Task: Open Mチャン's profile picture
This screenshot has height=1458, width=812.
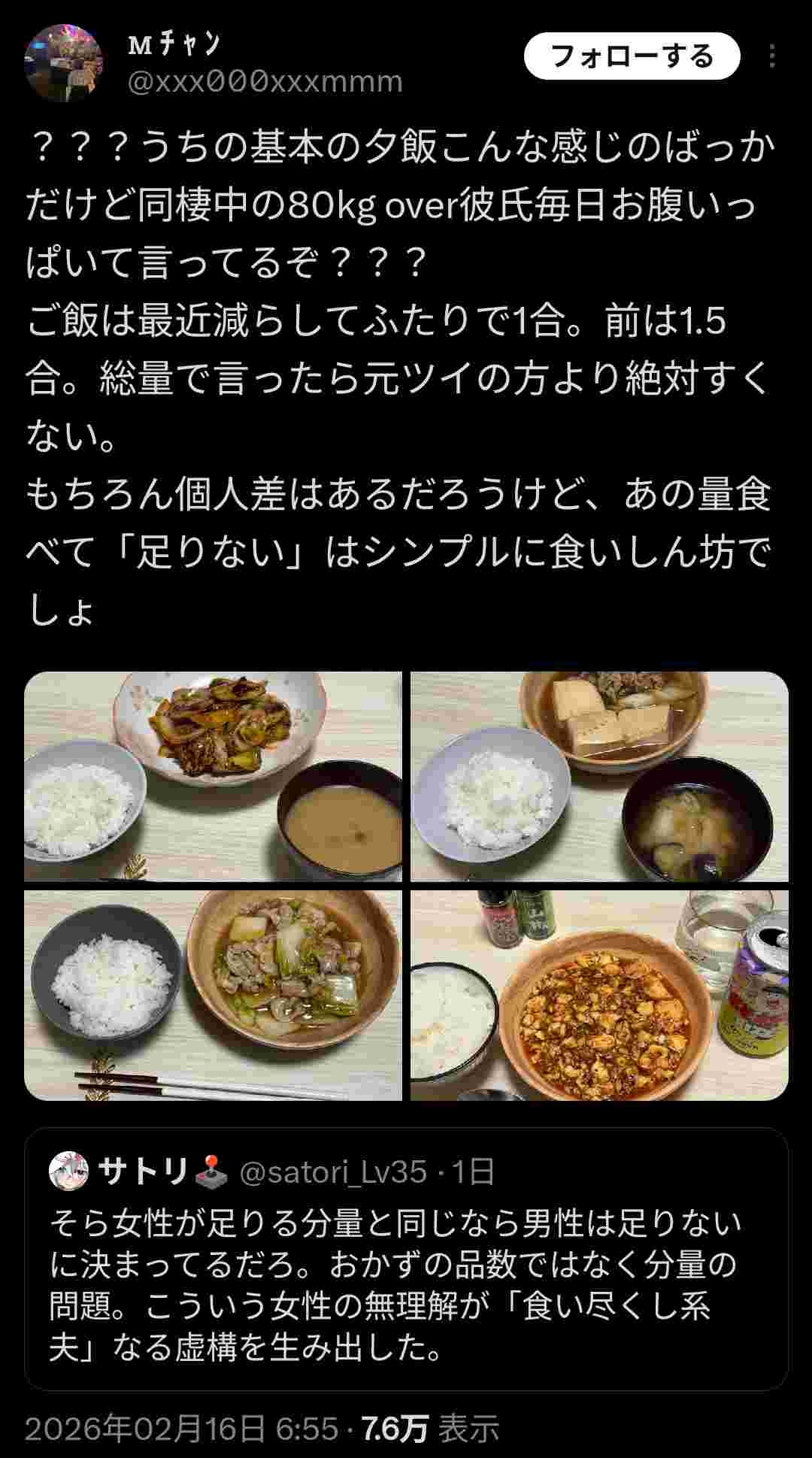Action: point(63,62)
